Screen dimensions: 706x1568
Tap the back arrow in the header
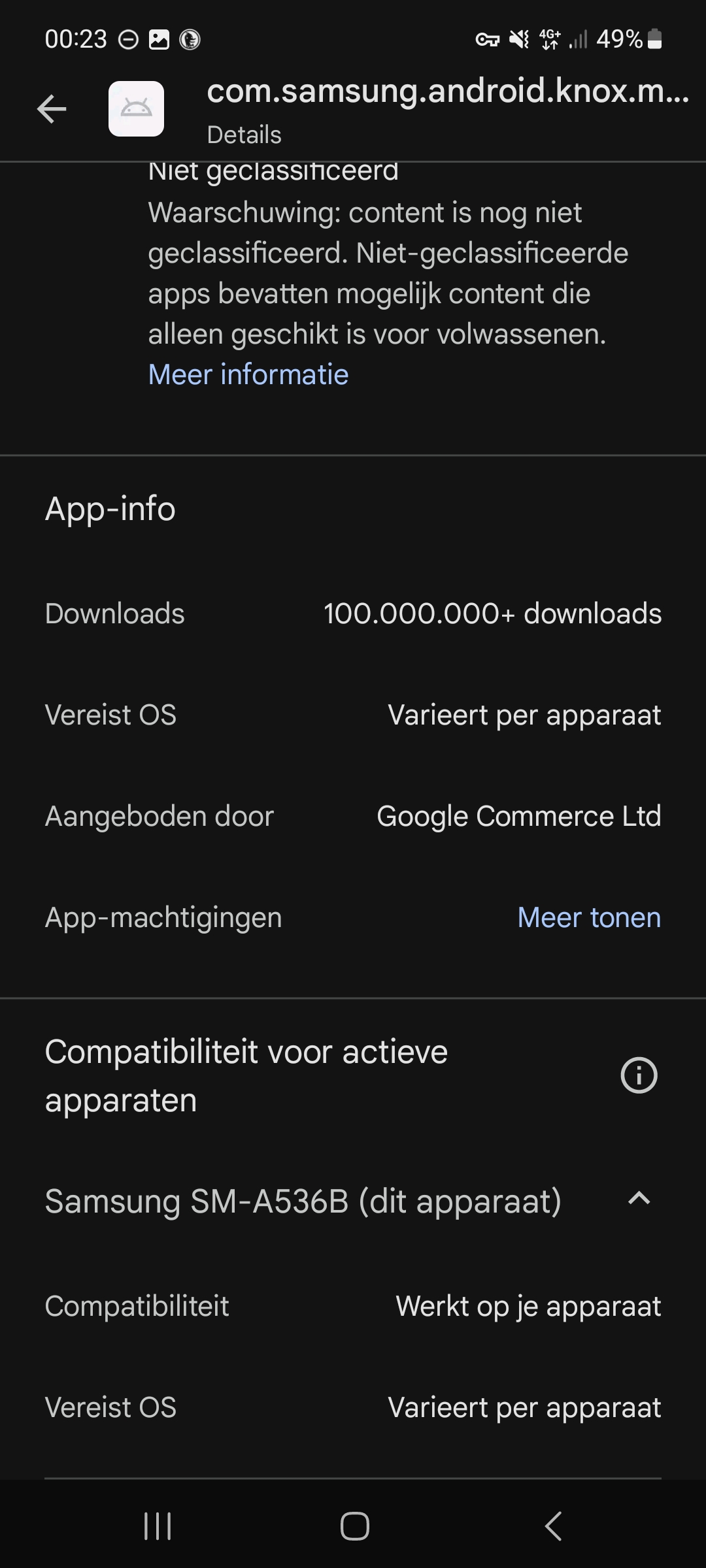pyautogui.click(x=52, y=108)
